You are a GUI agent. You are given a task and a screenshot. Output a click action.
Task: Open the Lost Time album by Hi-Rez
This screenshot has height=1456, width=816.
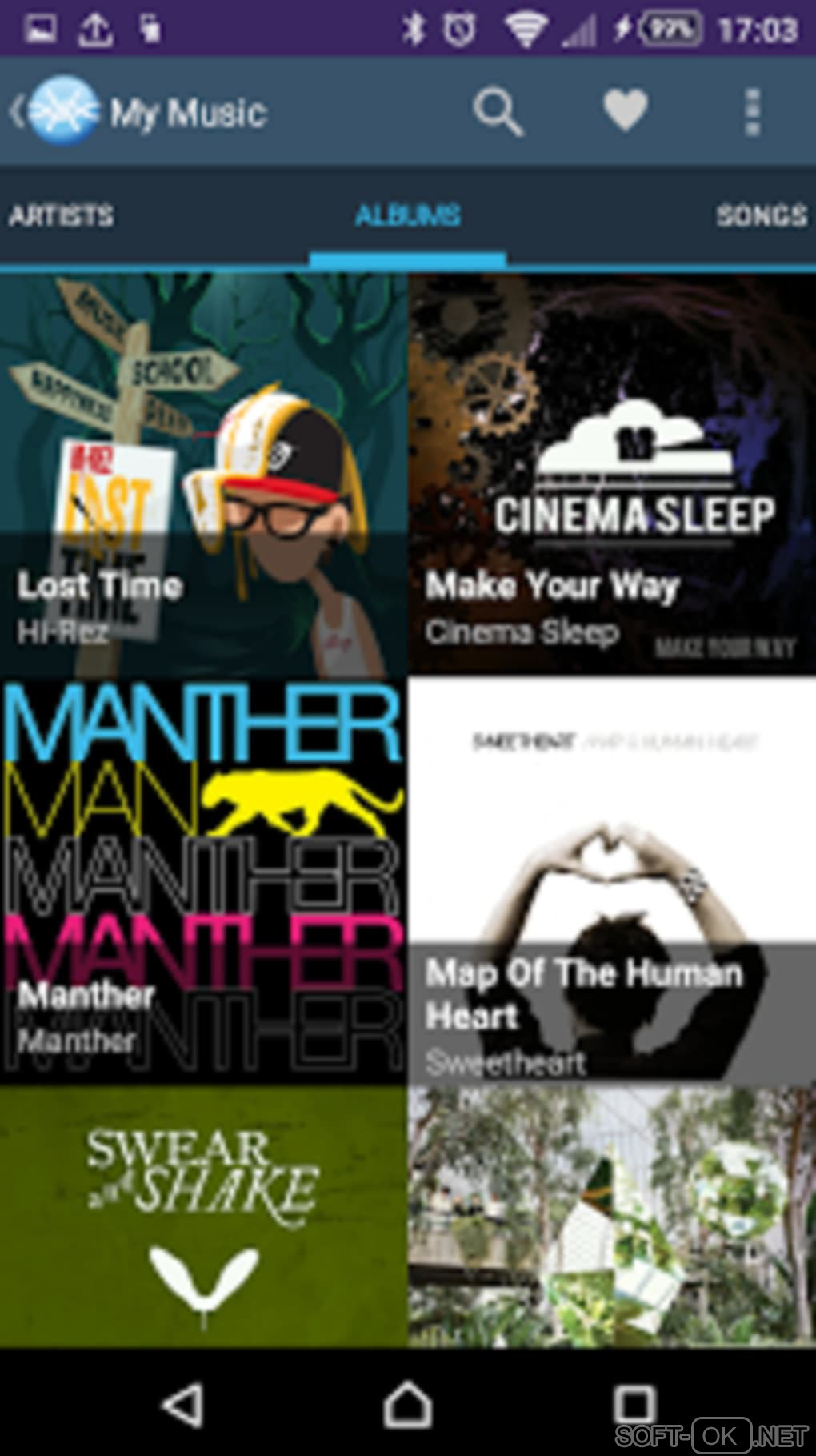[x=203, y=475]
